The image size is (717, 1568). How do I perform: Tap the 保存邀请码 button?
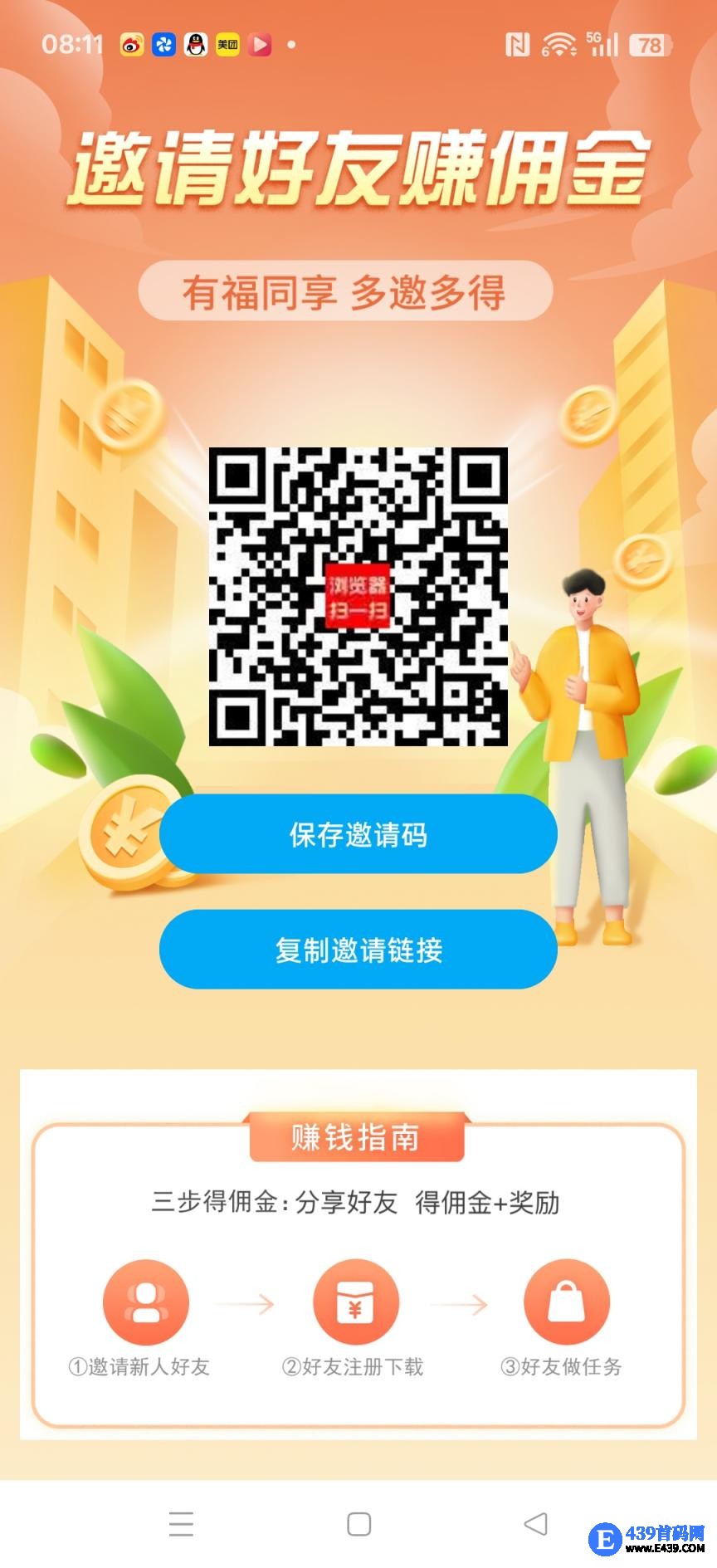[358, 836]
